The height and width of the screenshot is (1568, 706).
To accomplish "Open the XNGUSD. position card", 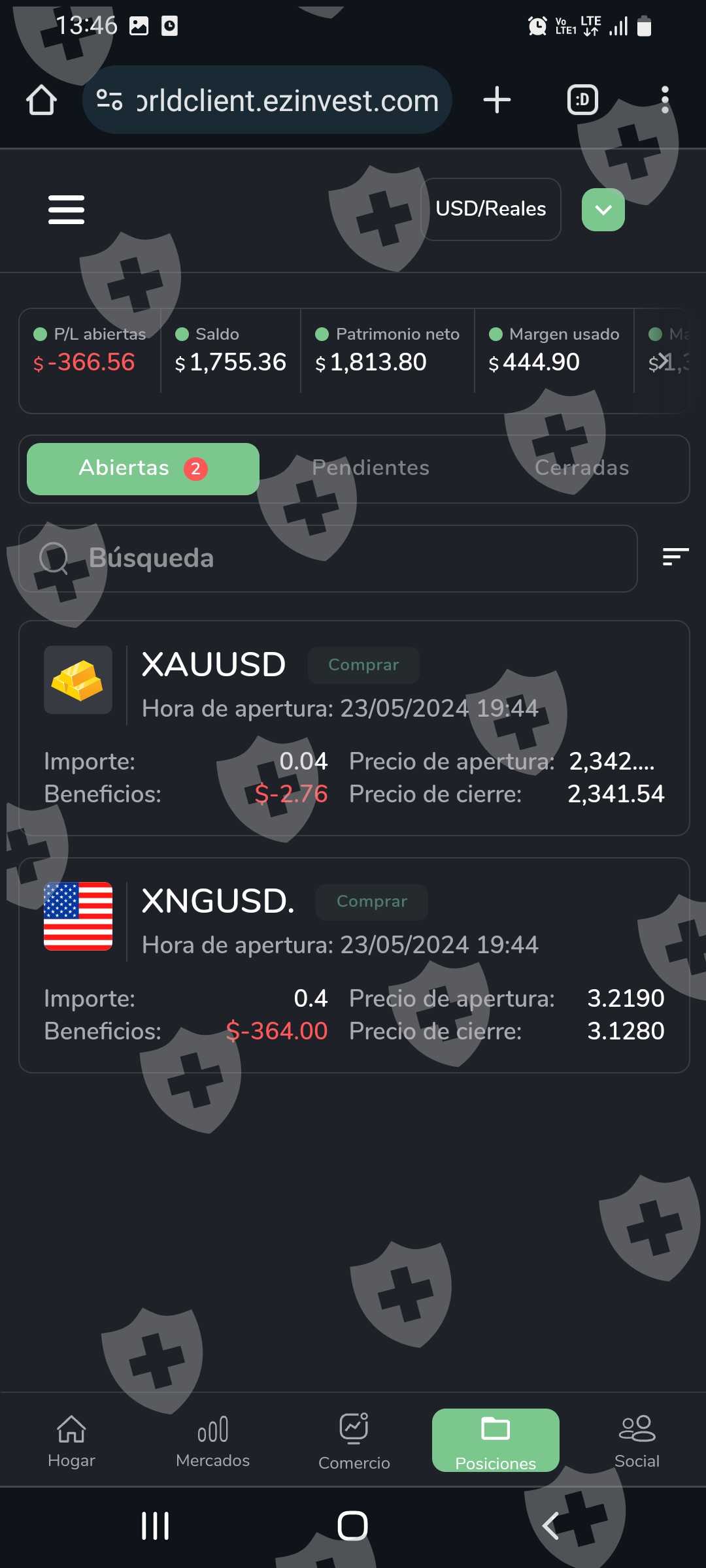I will tap(354, 965).
